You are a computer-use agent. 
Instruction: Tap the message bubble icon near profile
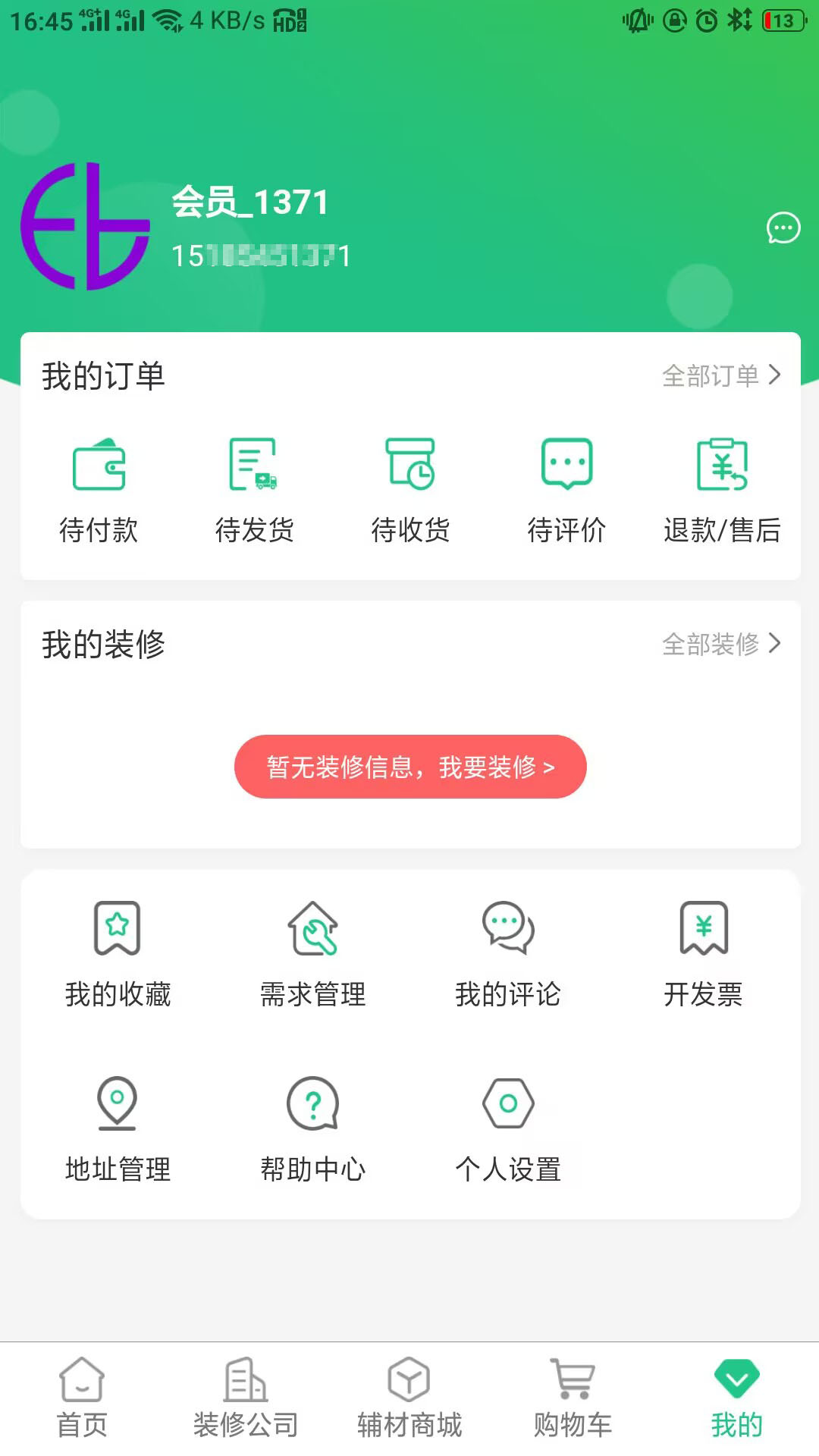click(x=784, y=228)
